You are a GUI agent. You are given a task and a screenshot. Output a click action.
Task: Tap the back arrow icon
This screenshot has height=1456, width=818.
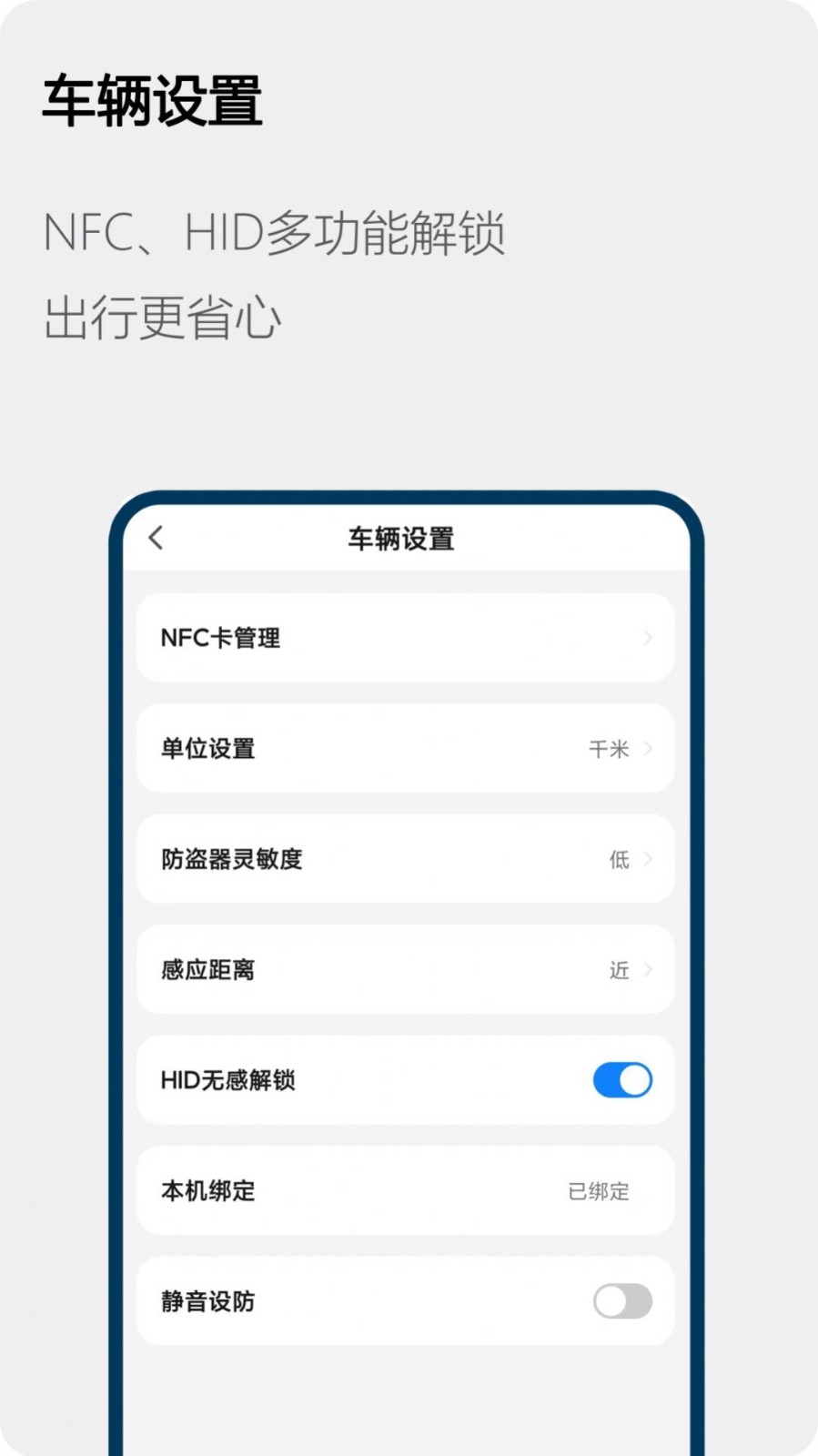point(155,538)
